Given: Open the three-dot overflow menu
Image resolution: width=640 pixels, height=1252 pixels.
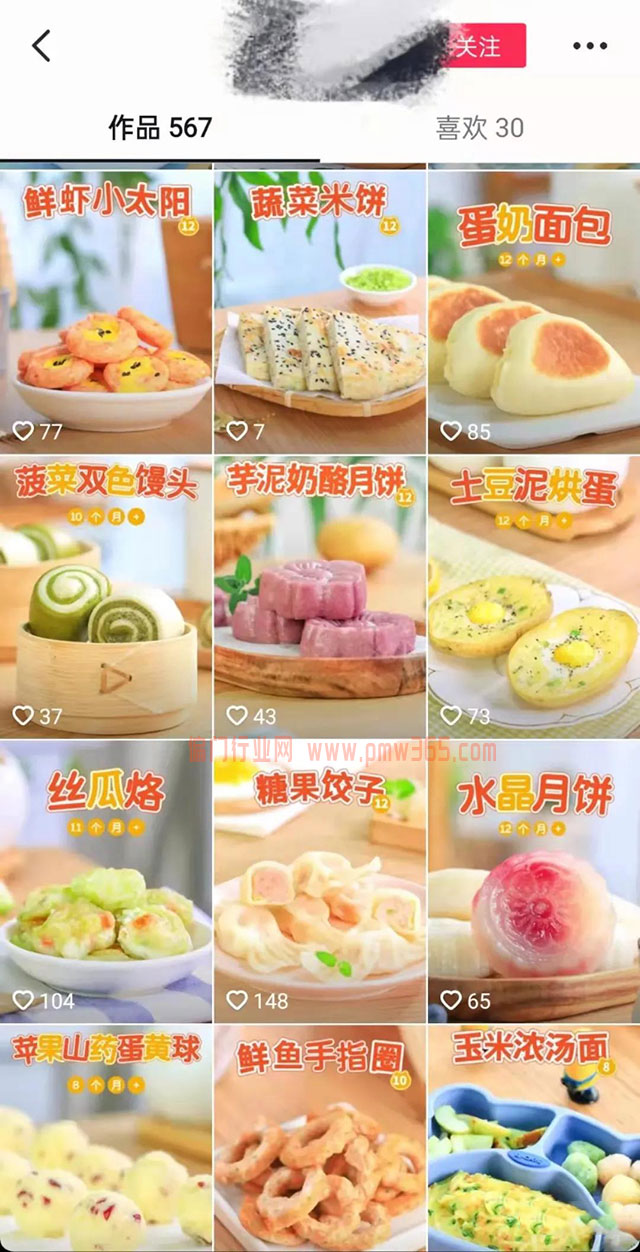Looking at the screenshot, I should coord(590,46).
